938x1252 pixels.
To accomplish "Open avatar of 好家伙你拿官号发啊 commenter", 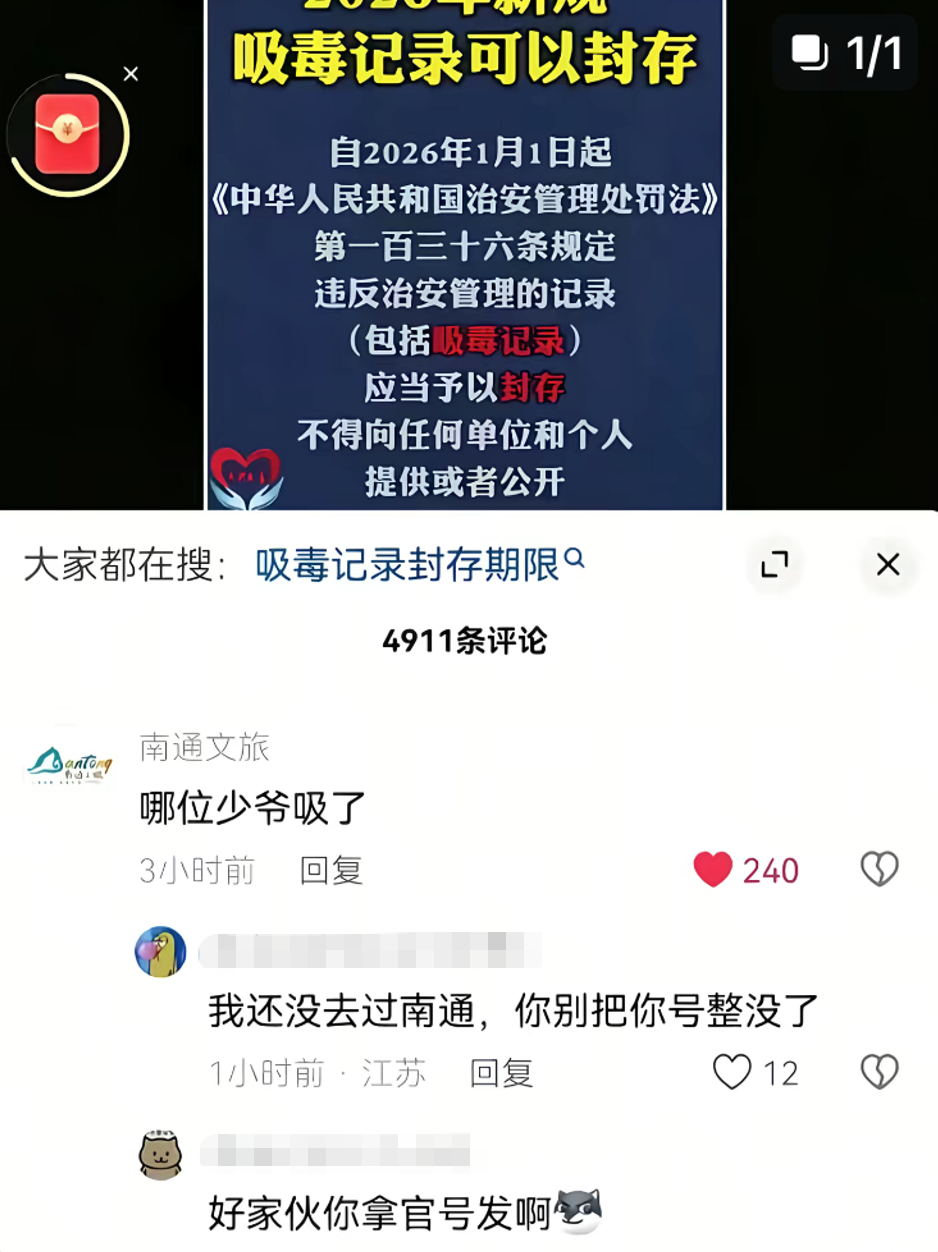I will pos(161,1155).
